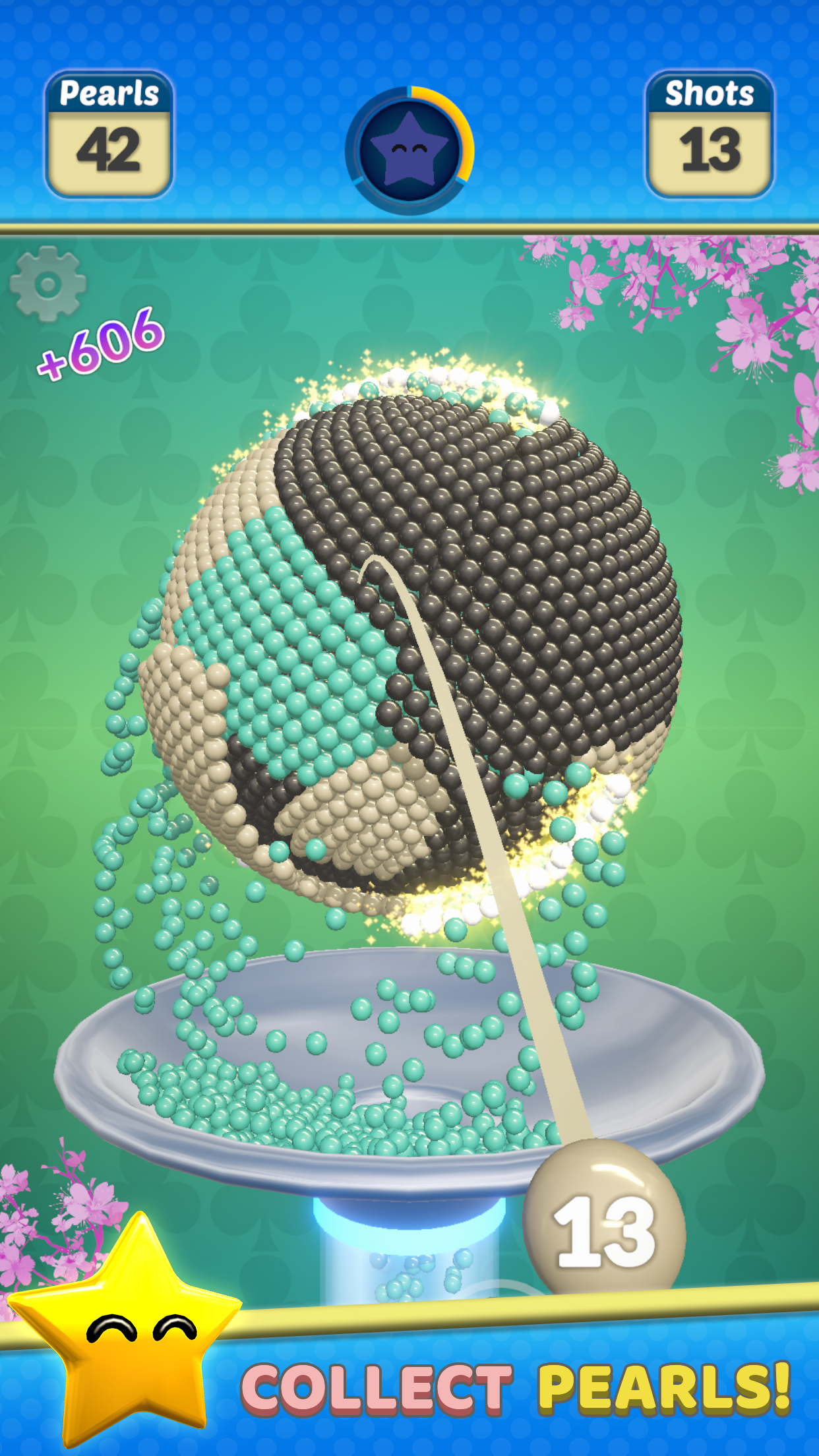Open the settings gear
Image resolution: width=819 pixels, height=1456 pixels.
coord(48,284)
